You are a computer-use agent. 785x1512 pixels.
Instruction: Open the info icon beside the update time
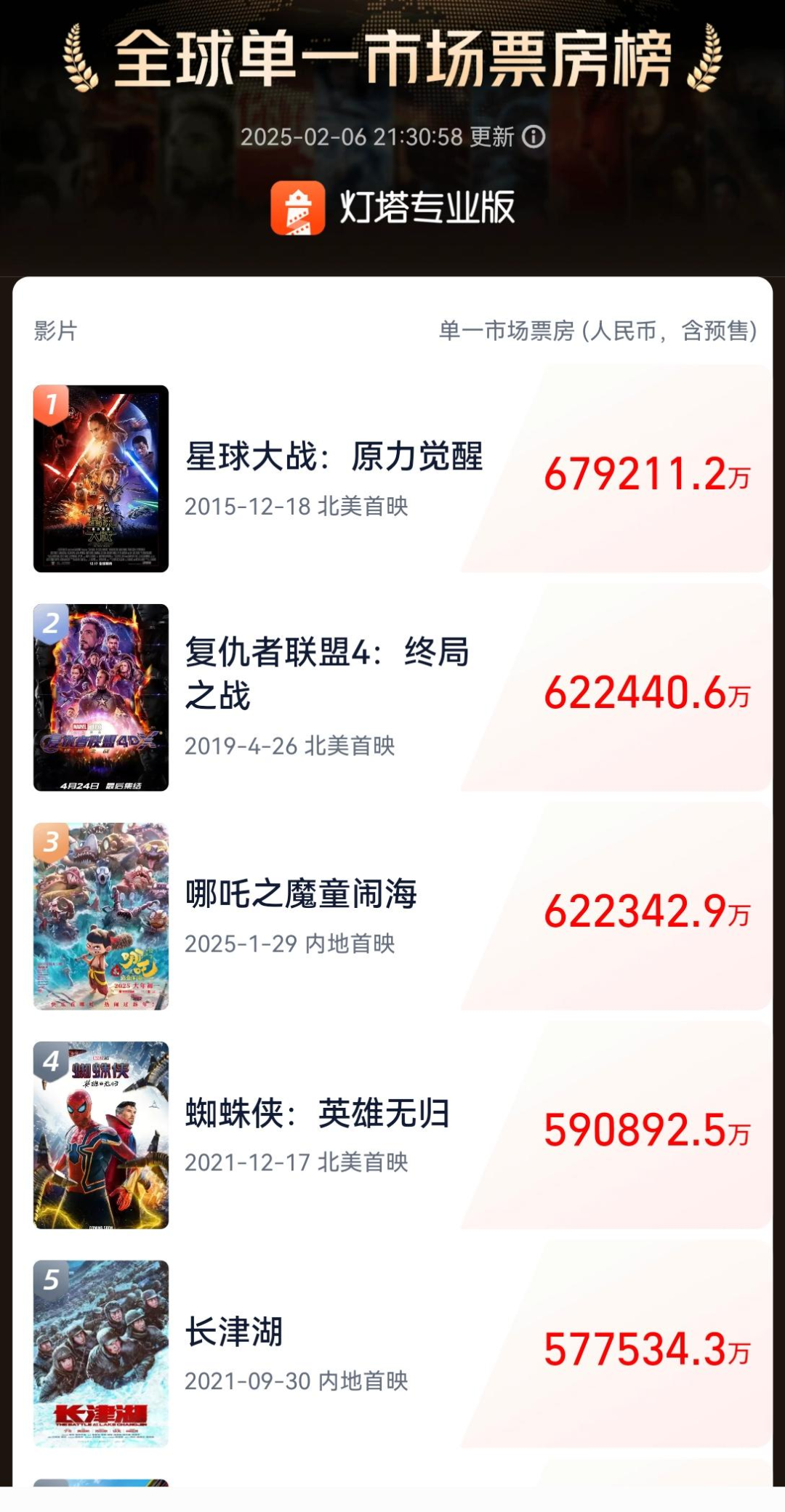534,137
